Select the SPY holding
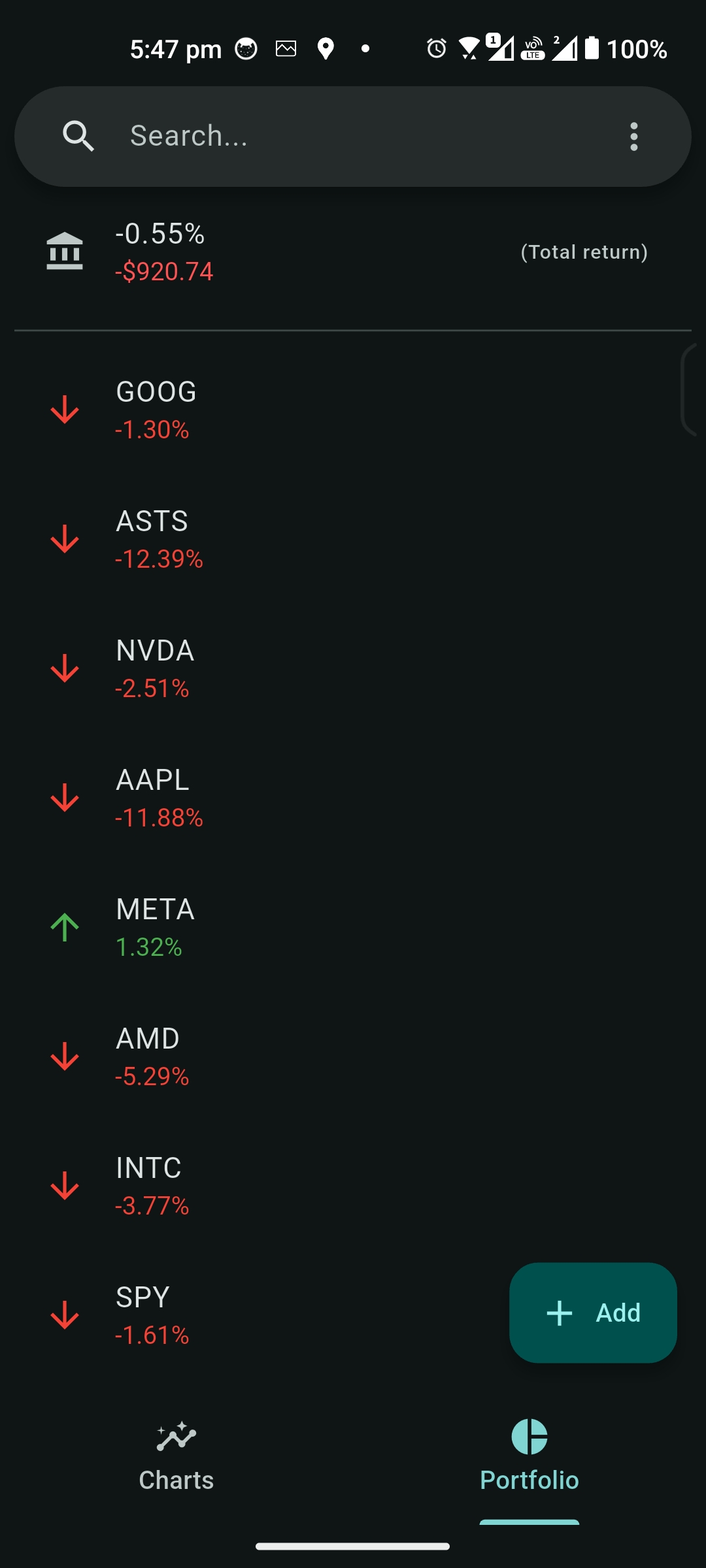 tap(261, 1316)
